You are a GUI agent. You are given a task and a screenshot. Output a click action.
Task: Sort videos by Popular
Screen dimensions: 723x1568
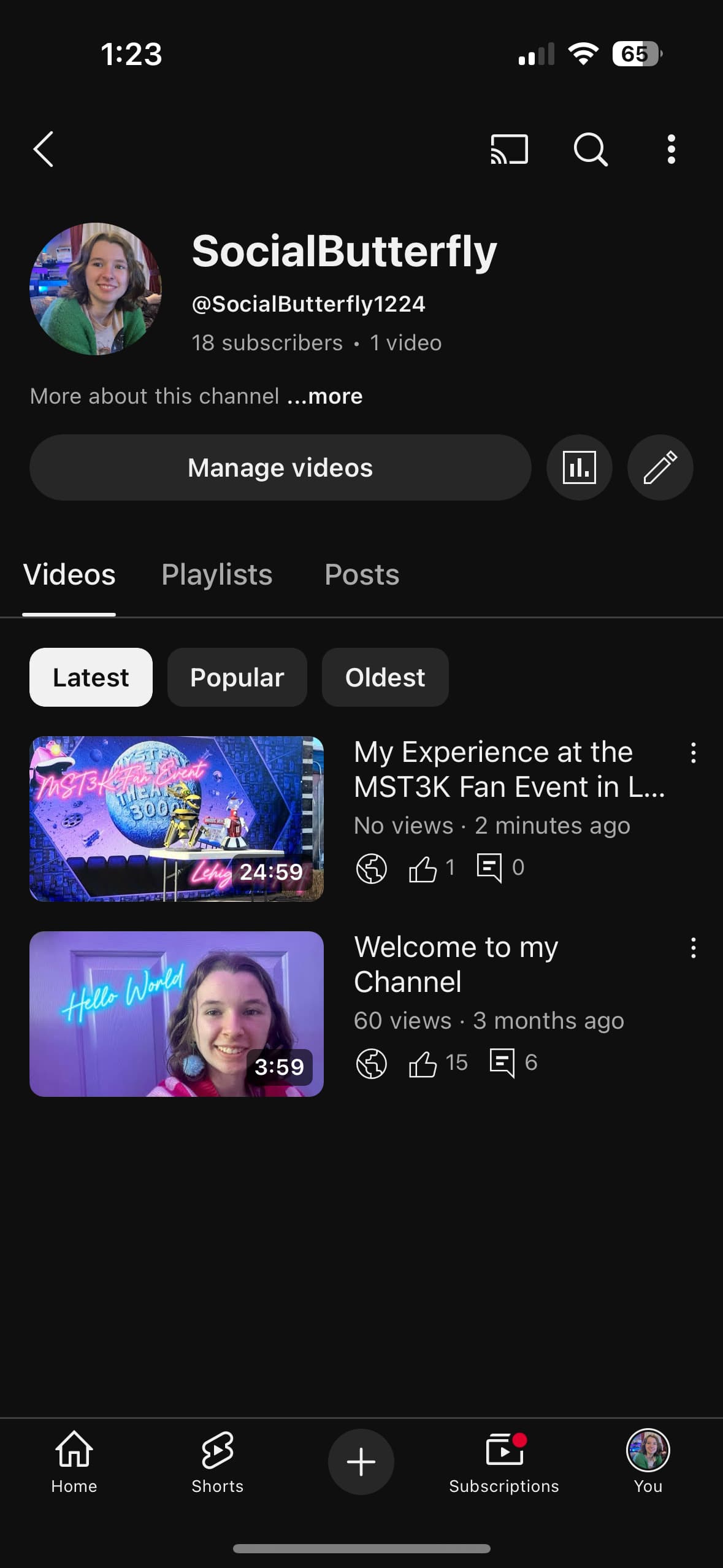[x=237, y=677]
